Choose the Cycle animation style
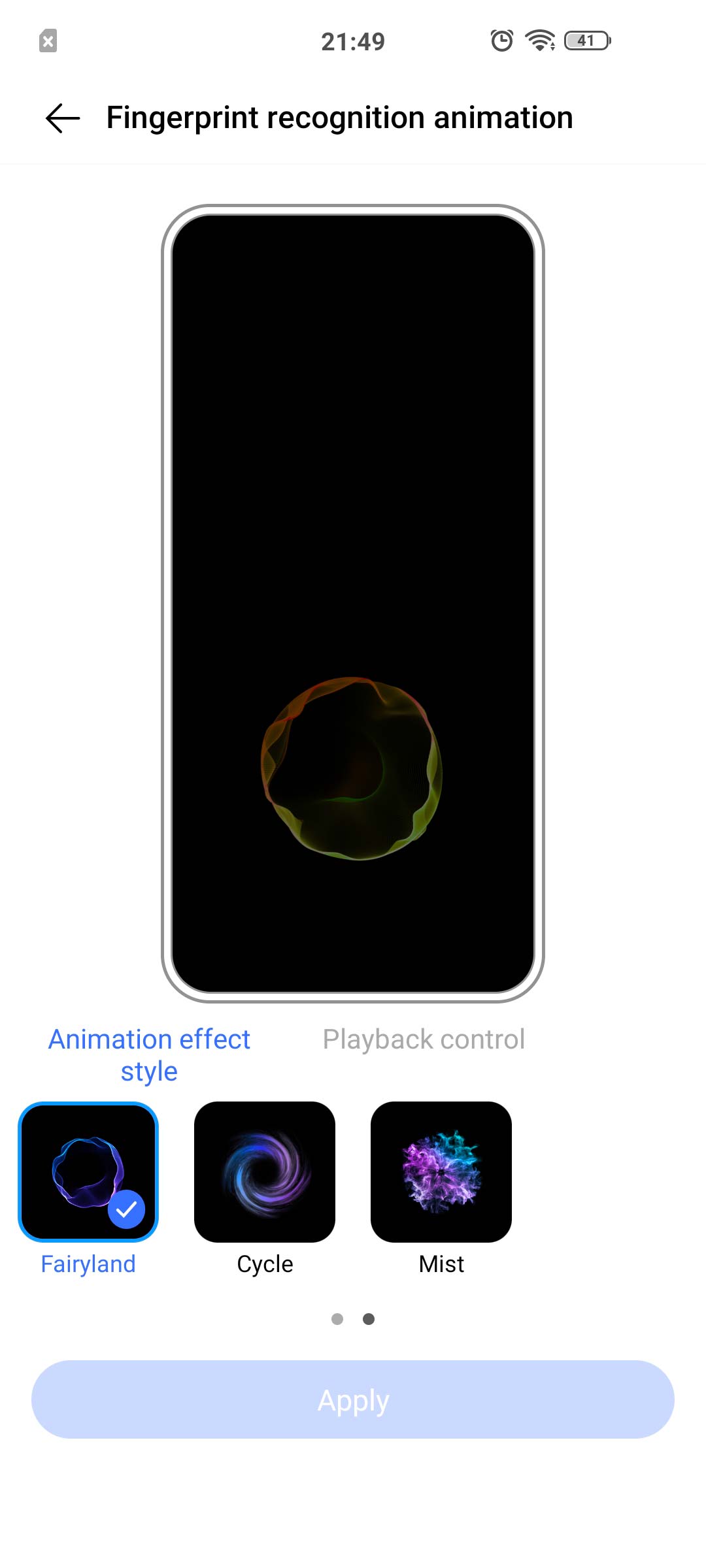Screen dimensions: 706x1568 tap(265, 1172)
